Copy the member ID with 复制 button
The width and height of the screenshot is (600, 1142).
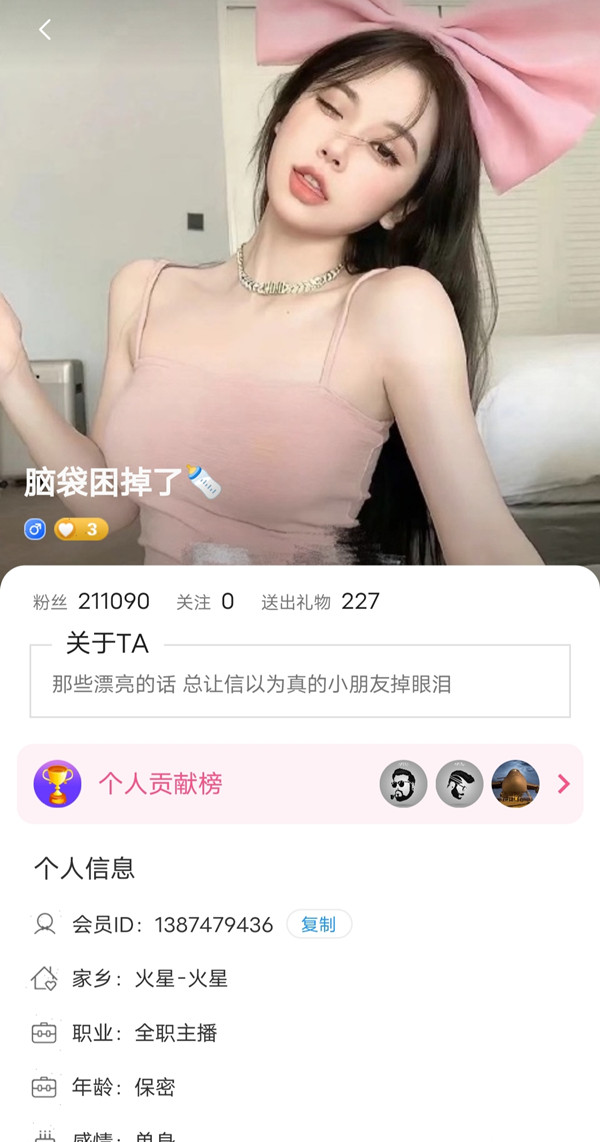coord(318,924)
